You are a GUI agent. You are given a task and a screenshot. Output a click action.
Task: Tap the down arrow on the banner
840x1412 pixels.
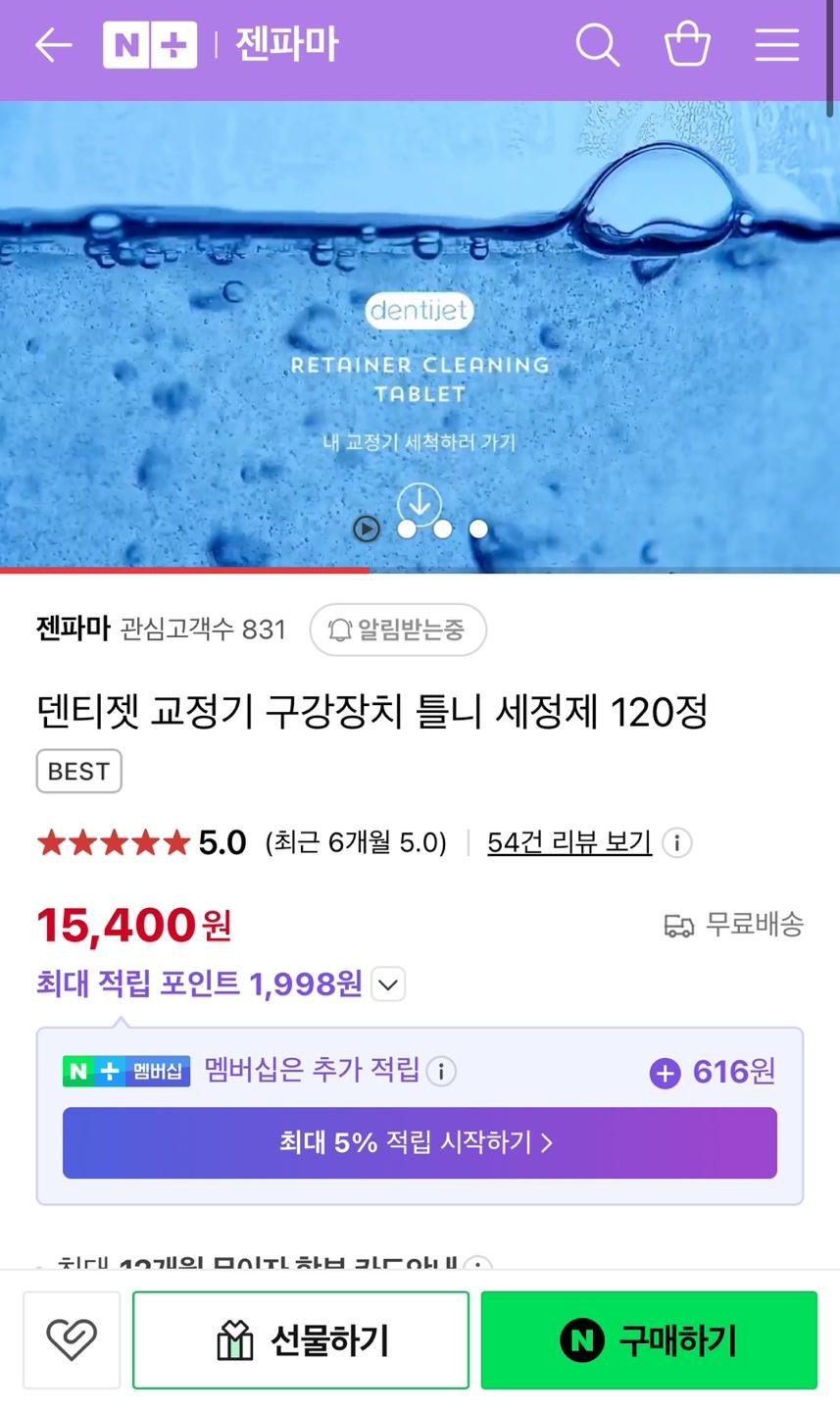click(x=420, y=504)
